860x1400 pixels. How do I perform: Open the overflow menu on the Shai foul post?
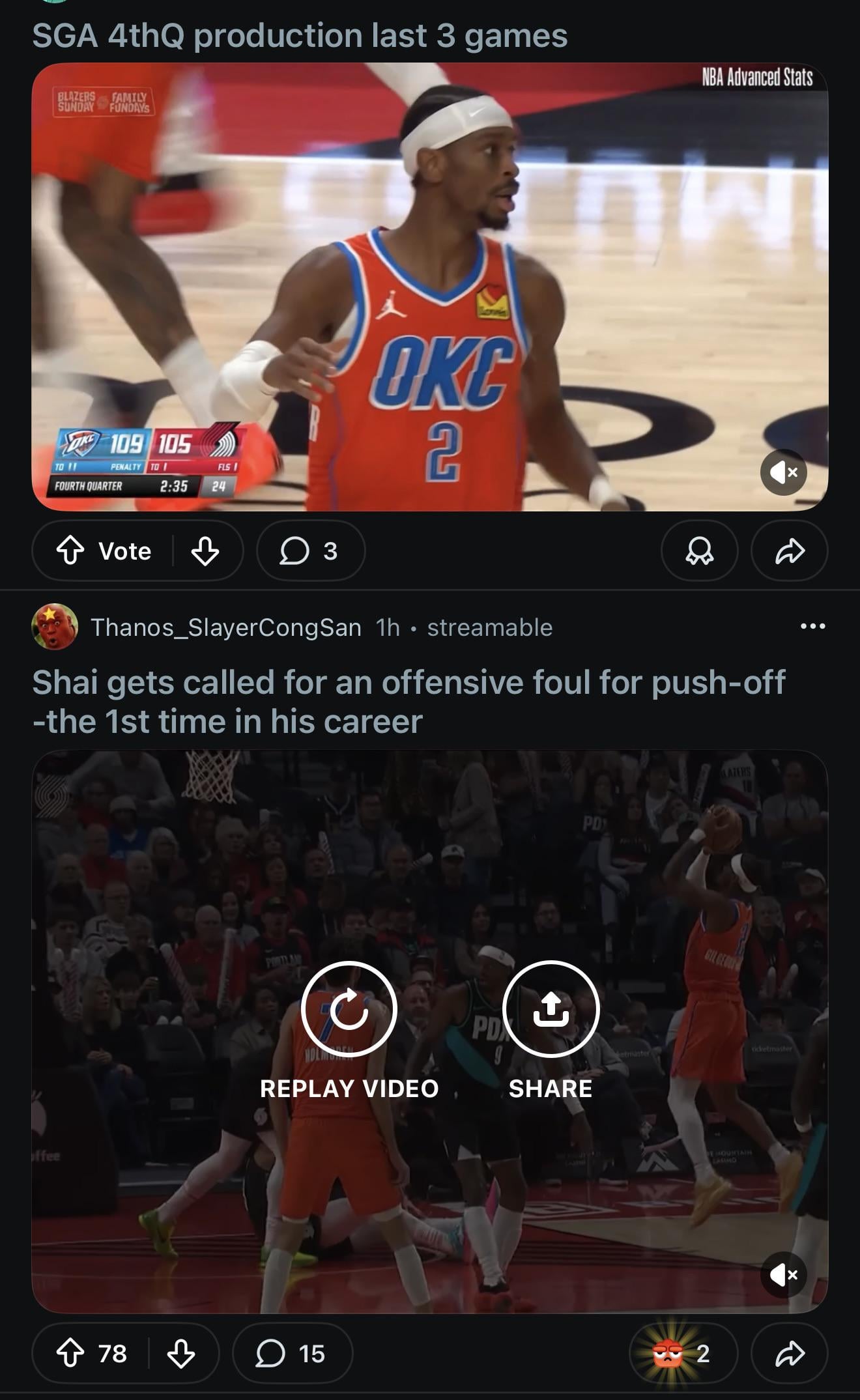(x=812, y=626)
